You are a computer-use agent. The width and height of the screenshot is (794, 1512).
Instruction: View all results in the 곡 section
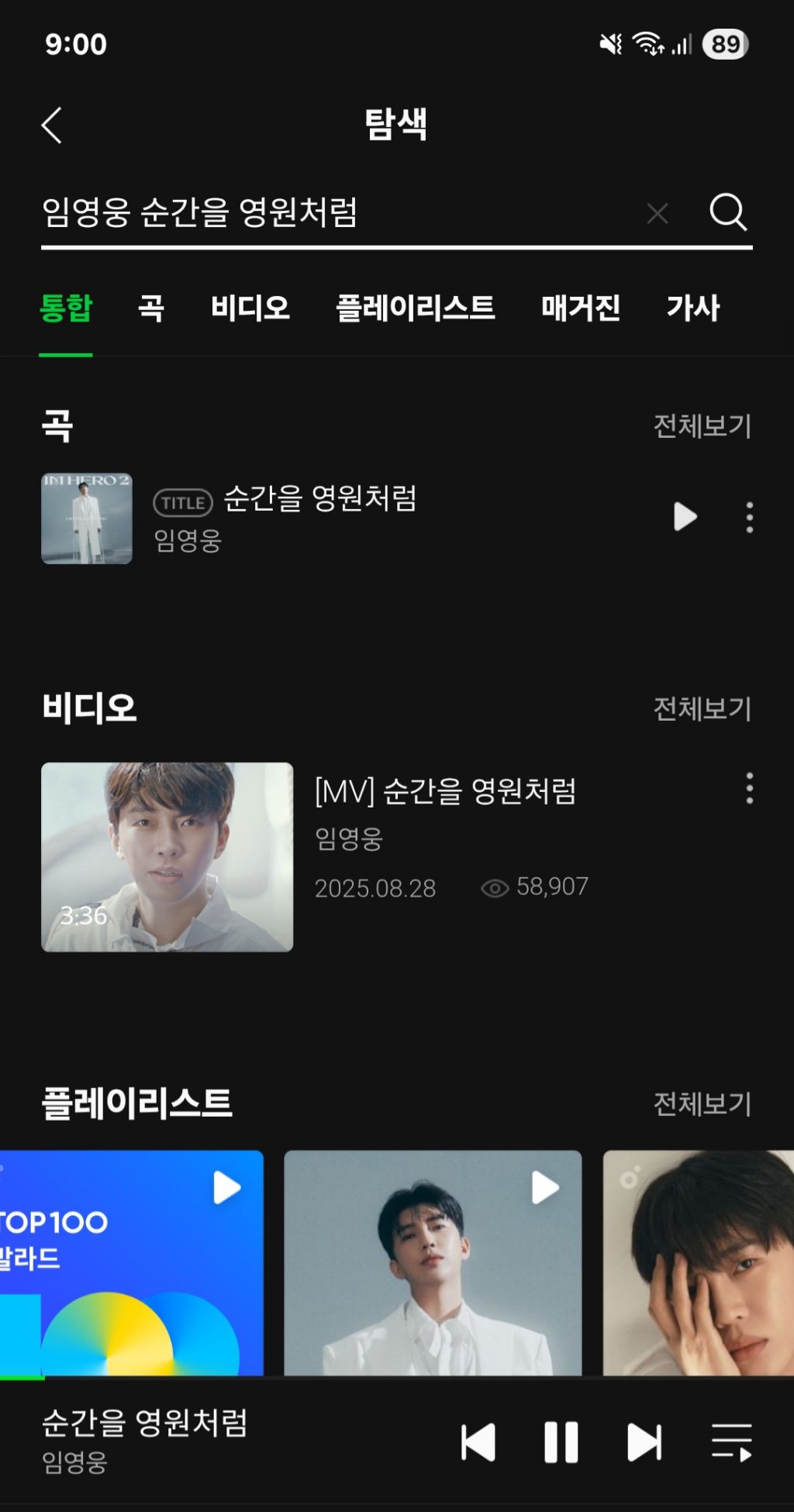pos(702,426)
